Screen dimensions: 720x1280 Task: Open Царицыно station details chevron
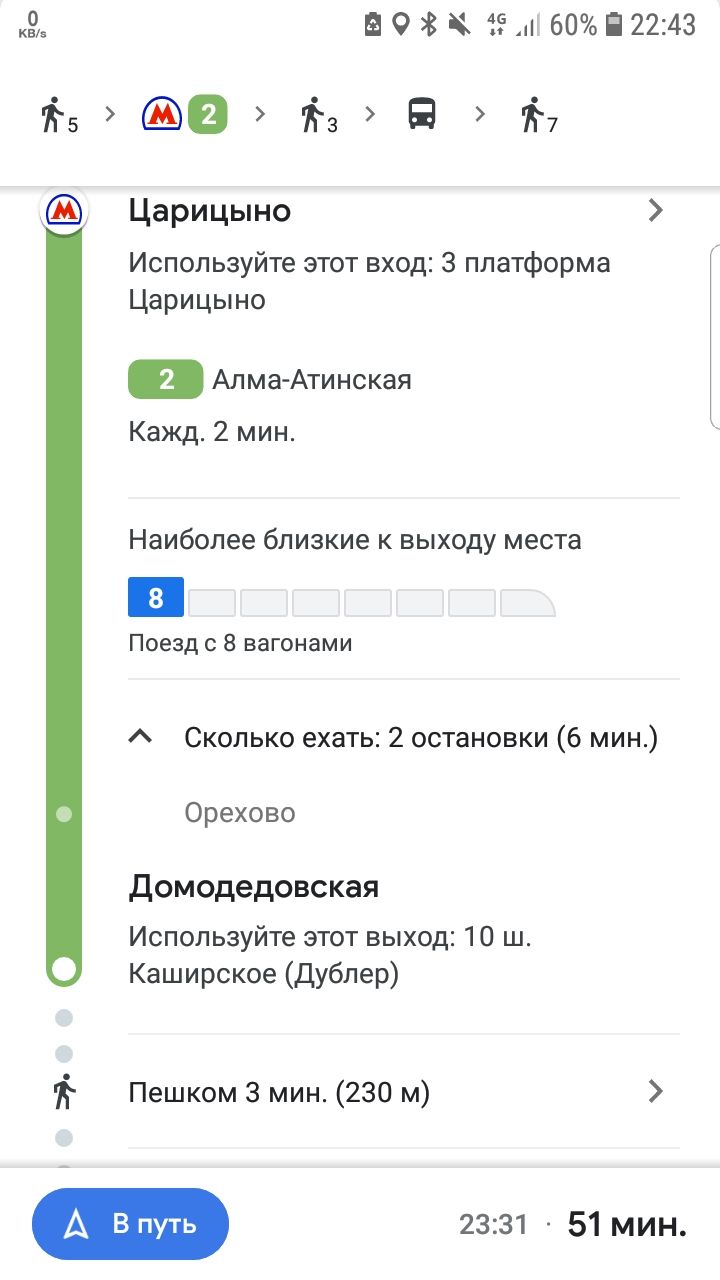point(655,210)
